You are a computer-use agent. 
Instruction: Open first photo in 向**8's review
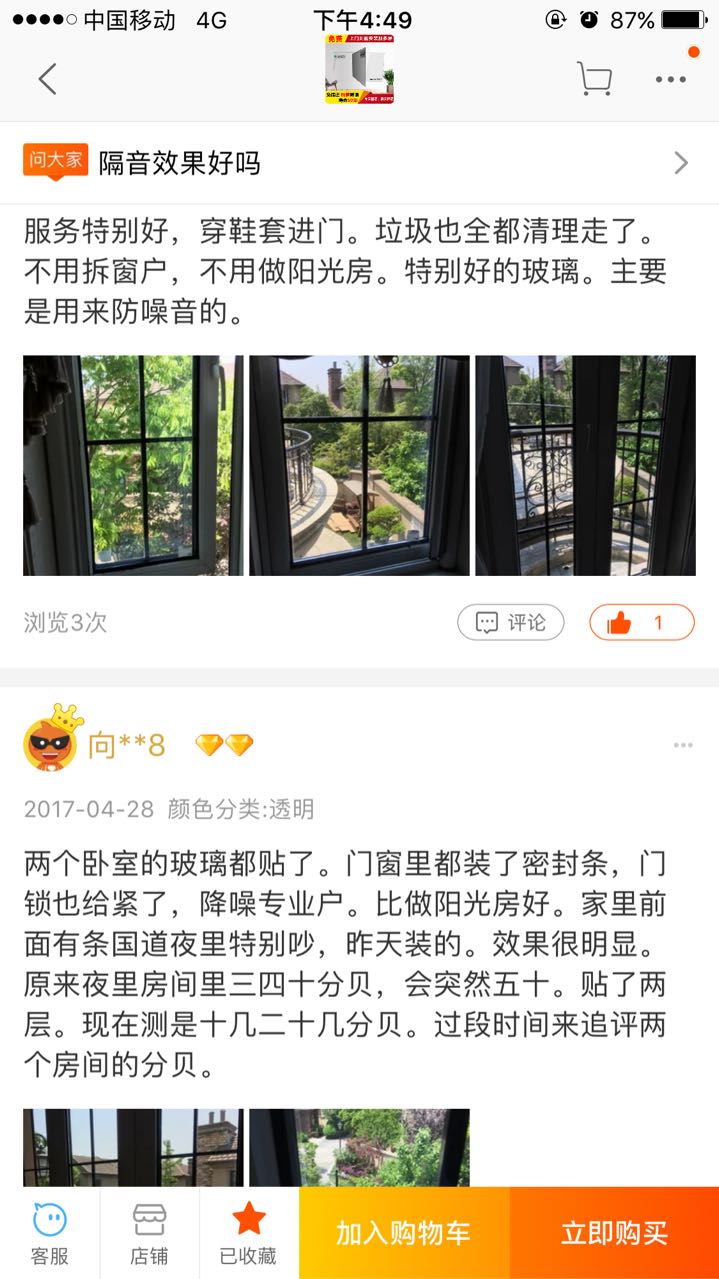tap(133, 1147)
